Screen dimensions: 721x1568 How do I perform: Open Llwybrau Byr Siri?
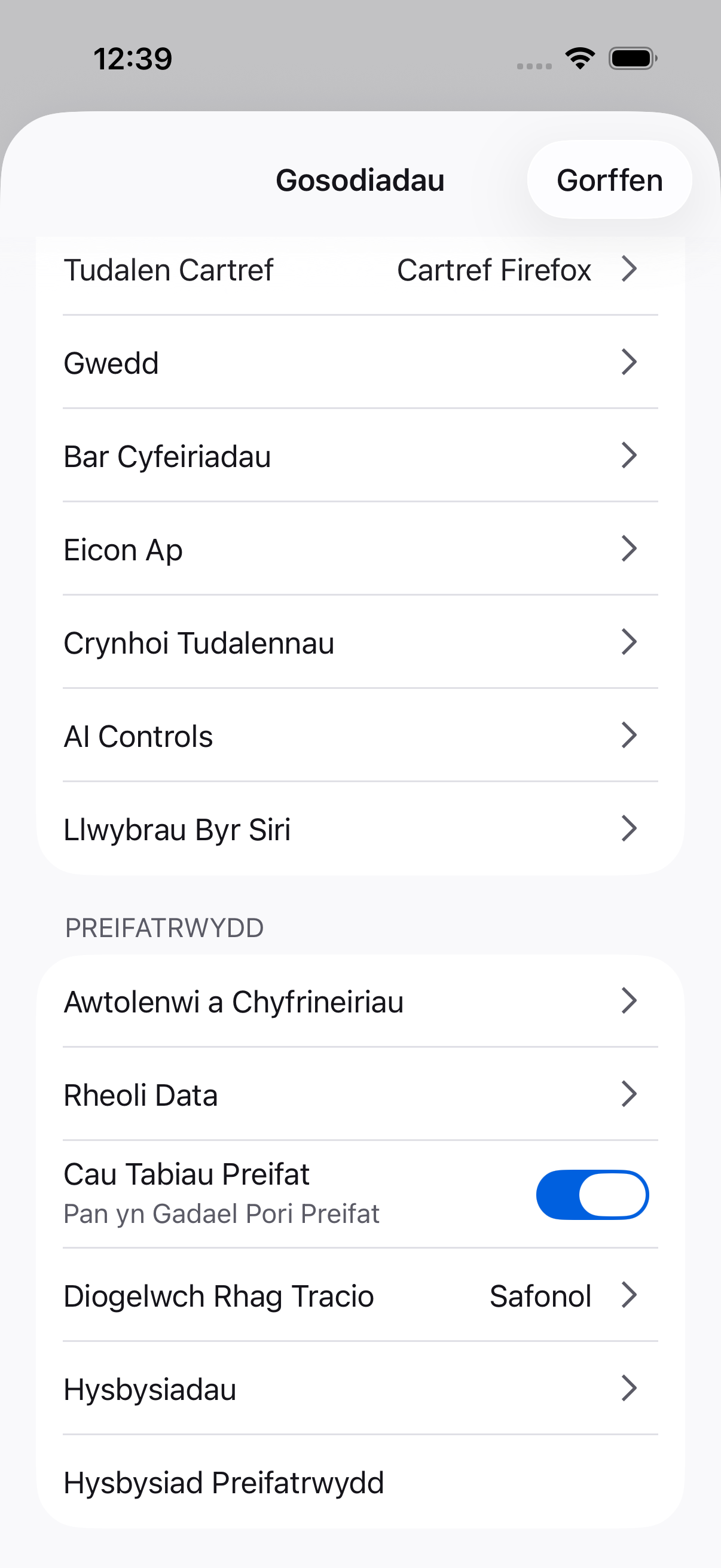tap(360, 829)
